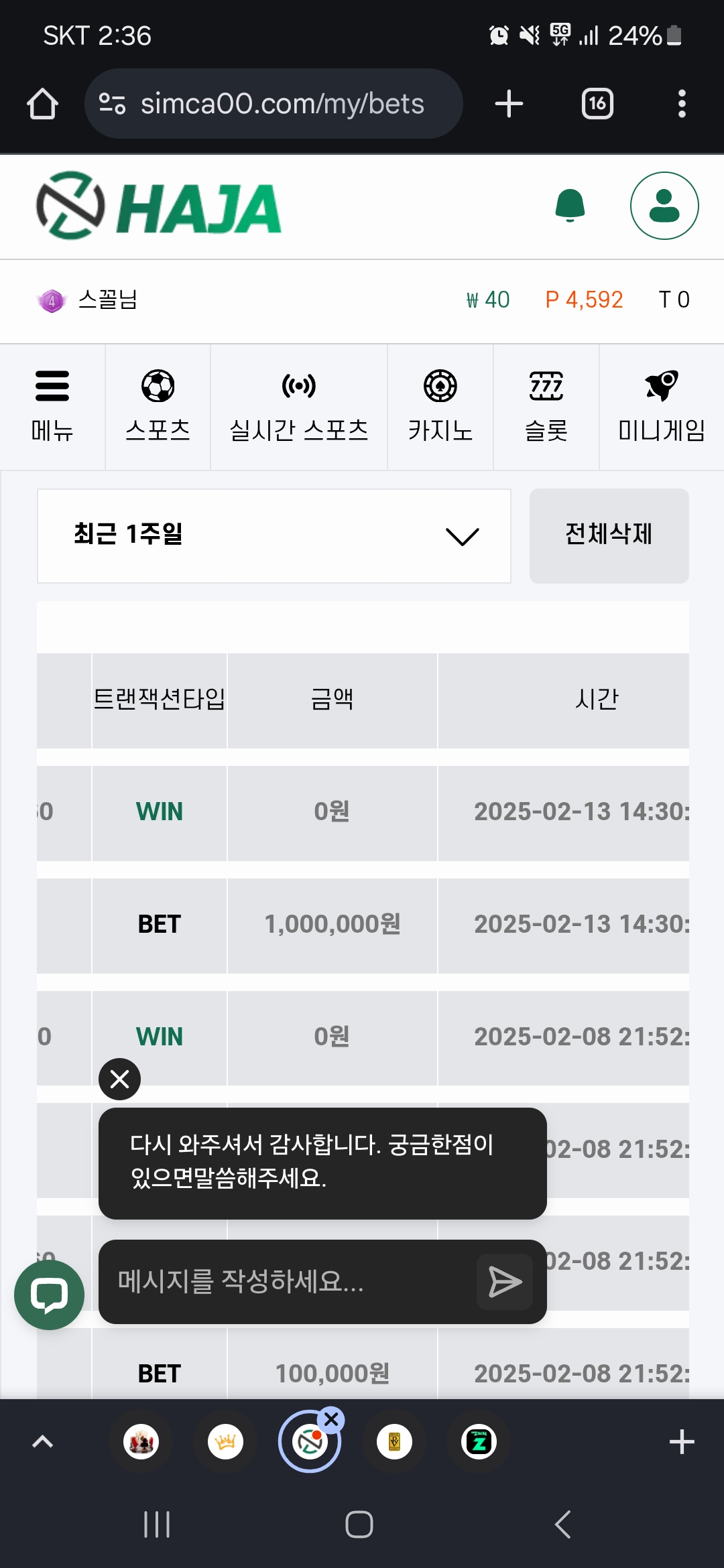This screenshot has height=1568, width=724.
Task: Go back with the navigation bar
Action: click(563, 1524)
